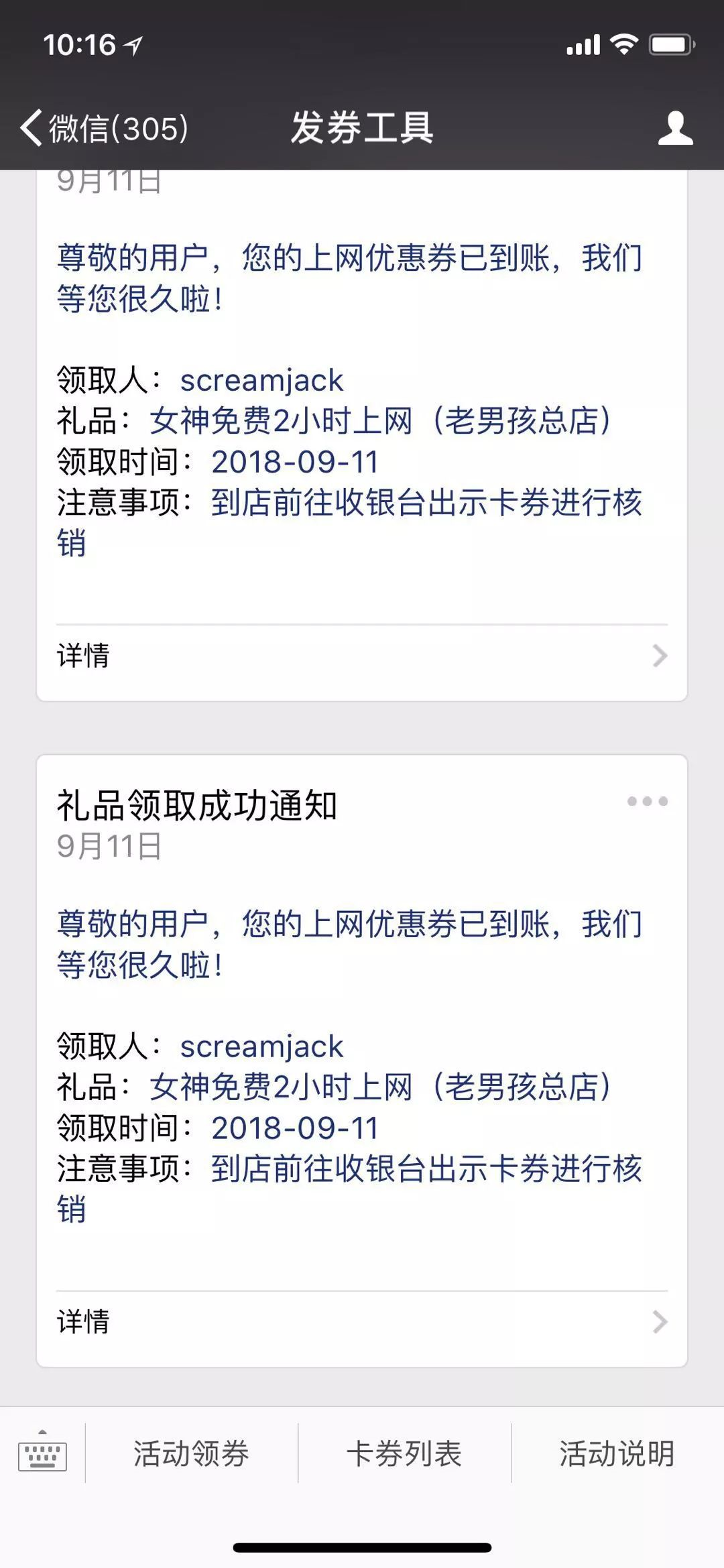
Task: Open the account profile icon
Action: [x=675, y=128]
